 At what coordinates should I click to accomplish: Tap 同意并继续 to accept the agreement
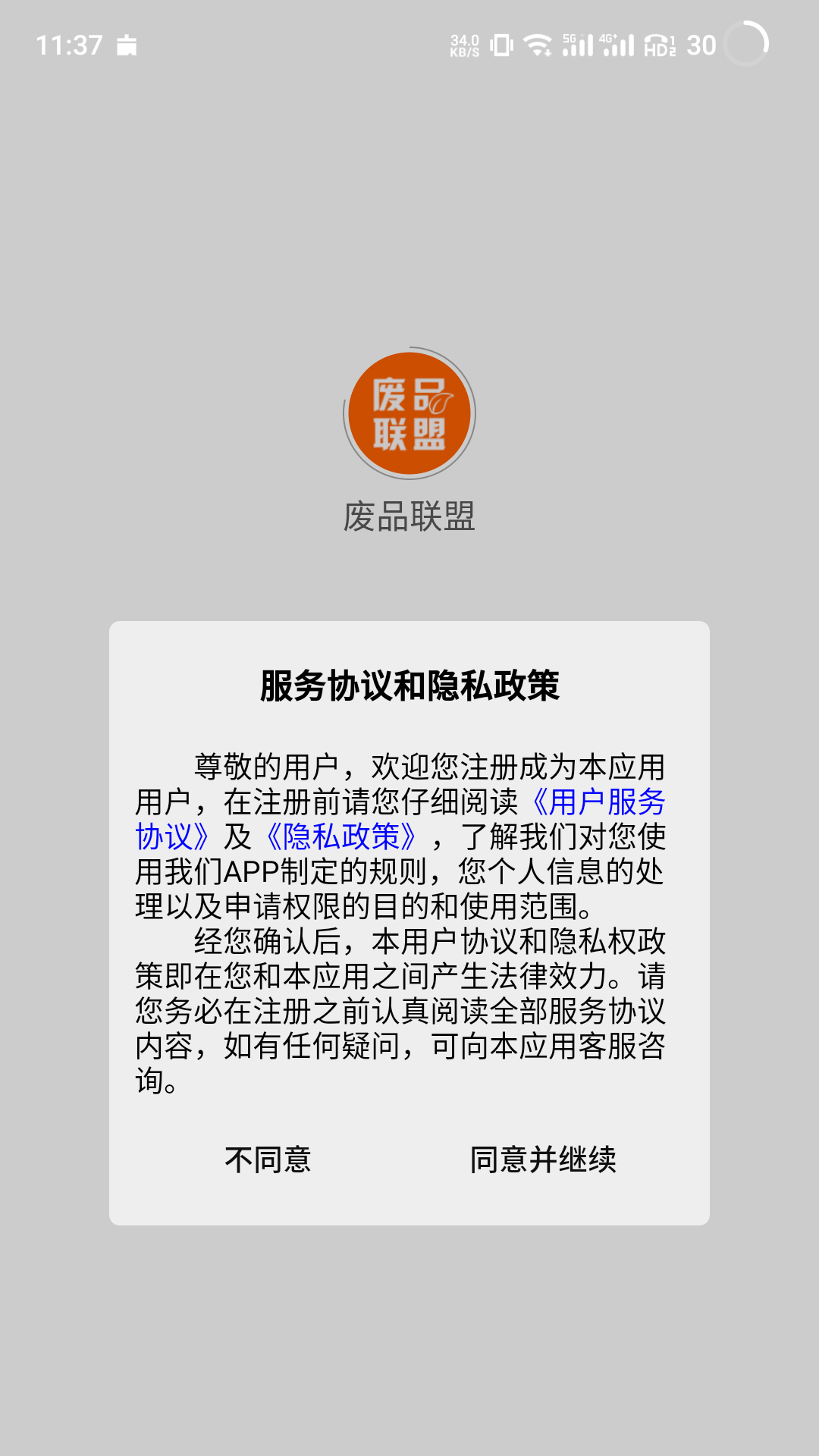[x=543, y=1159]
